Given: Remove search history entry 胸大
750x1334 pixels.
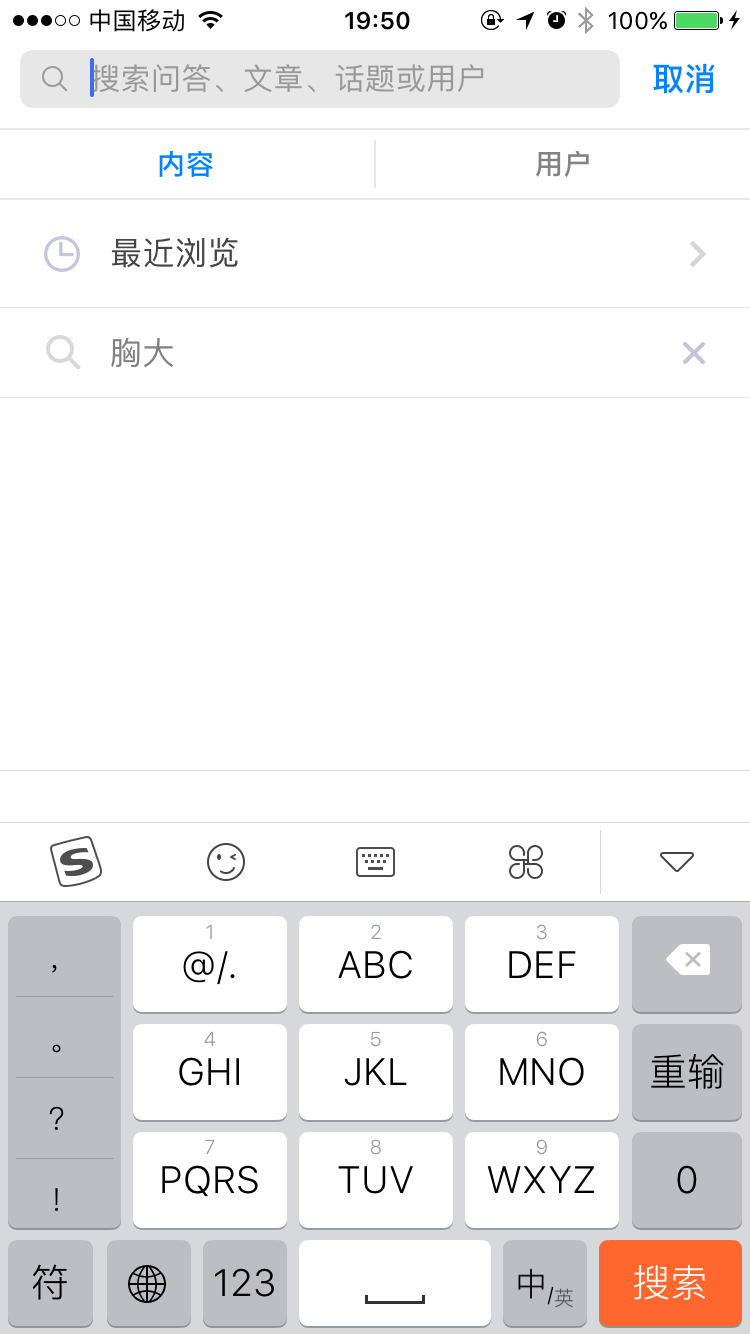Looking at the screenshot, I should point(694,352).
